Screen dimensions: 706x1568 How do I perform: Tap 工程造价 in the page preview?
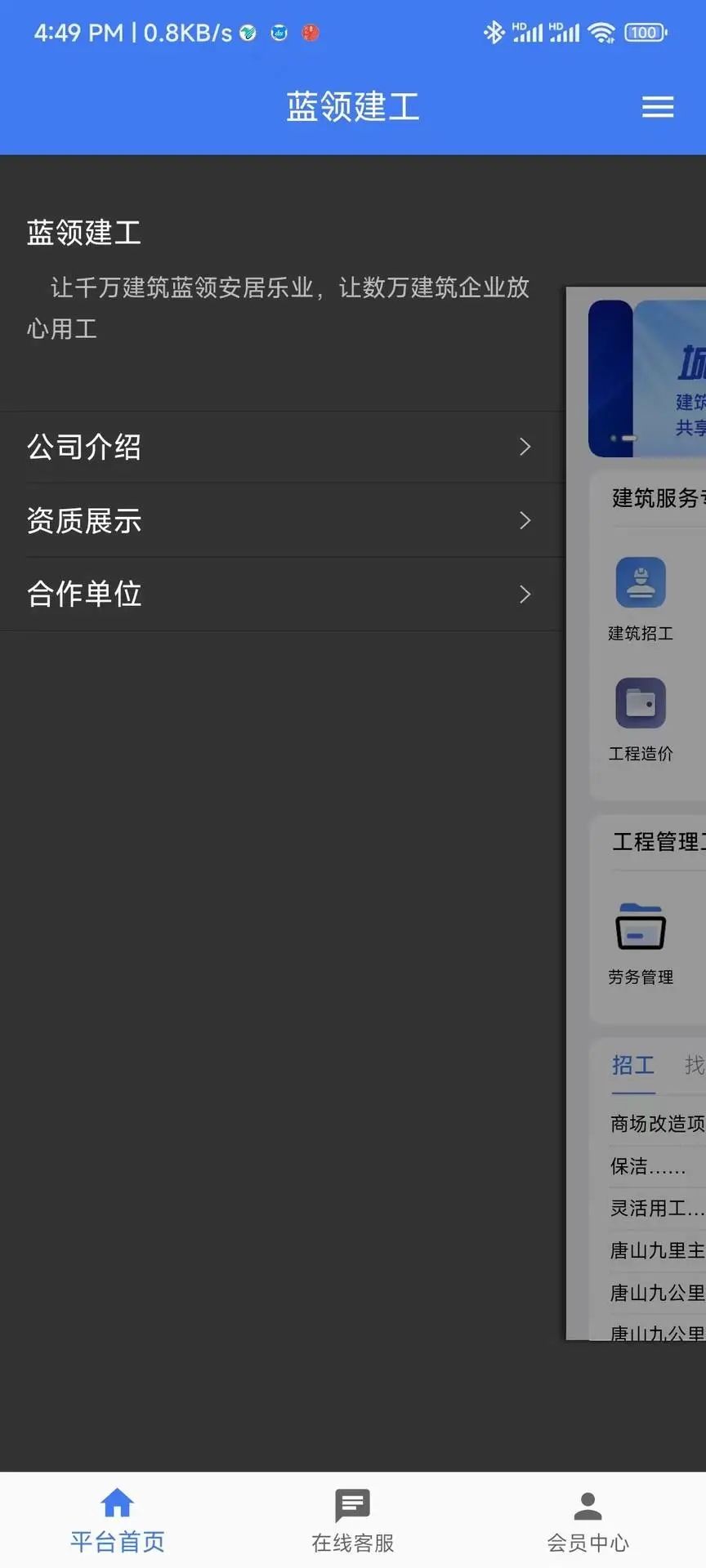click(x=641, y=719)
